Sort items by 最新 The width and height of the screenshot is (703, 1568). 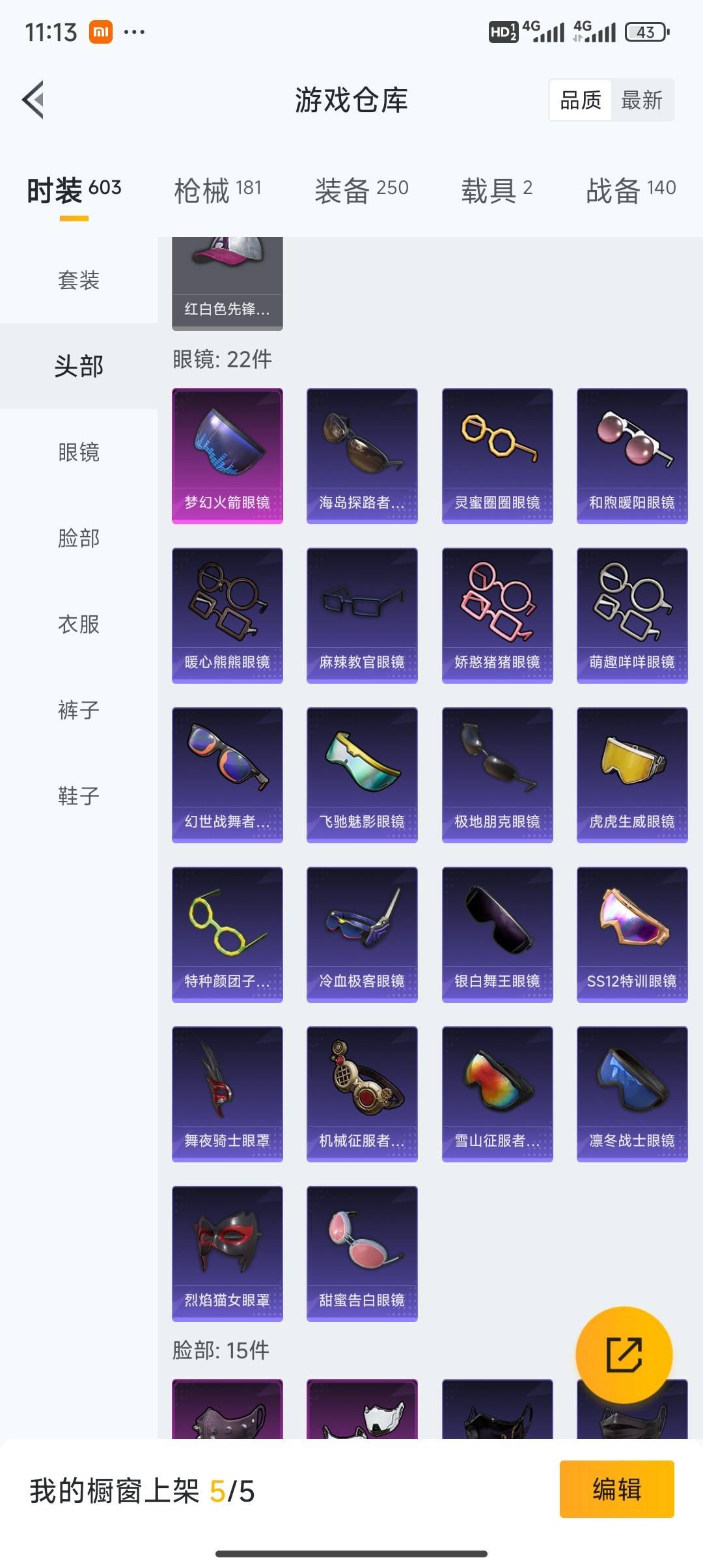pyautogui.click(x=641, y=100)
